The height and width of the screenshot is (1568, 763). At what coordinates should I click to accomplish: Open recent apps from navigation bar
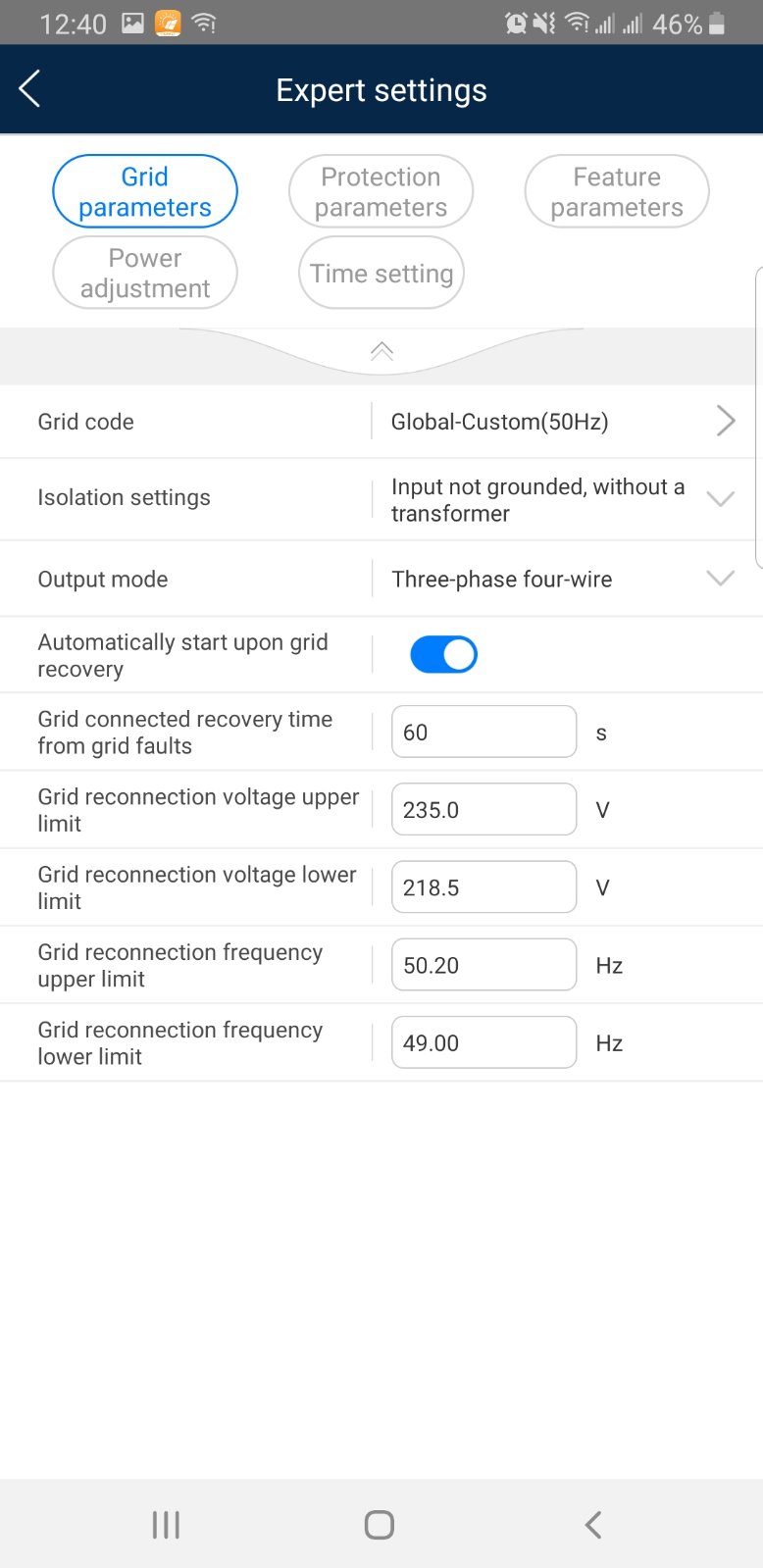(166, 1524)
